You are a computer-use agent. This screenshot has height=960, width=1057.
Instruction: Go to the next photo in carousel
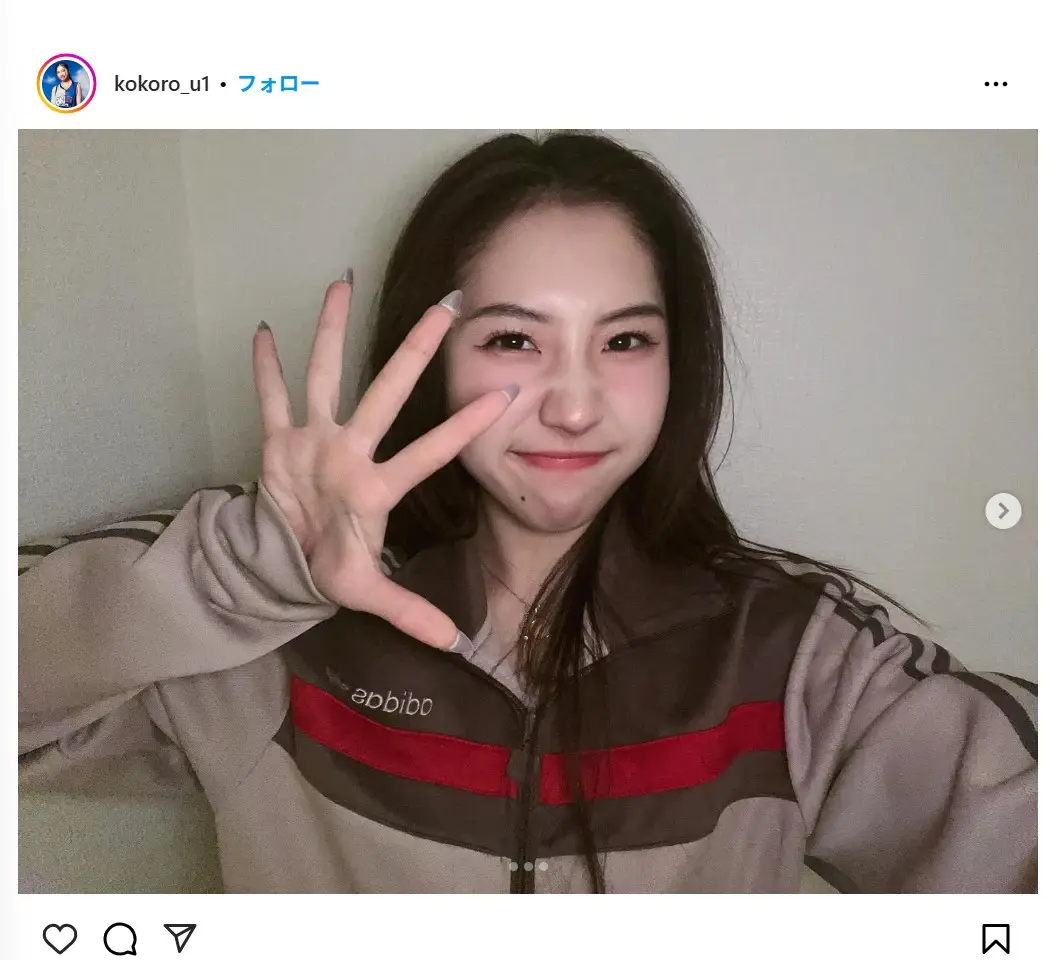coord(1003,511)
